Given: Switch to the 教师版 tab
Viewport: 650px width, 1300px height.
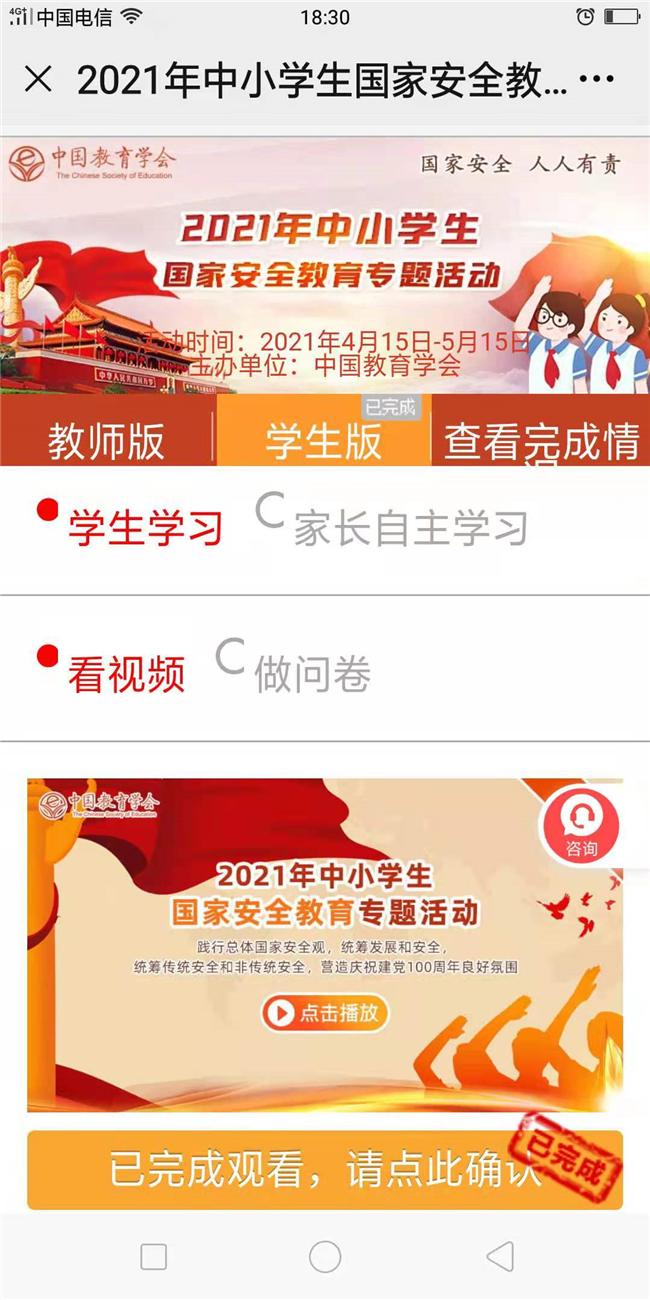Looking at the screenshot, I should pos(107,441).
